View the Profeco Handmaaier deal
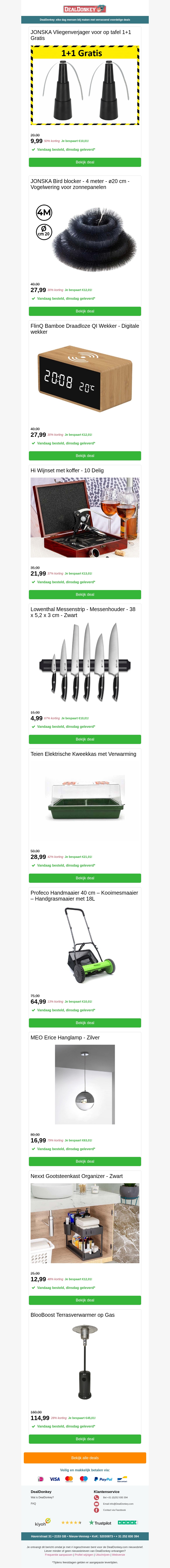 (85, 1023)
